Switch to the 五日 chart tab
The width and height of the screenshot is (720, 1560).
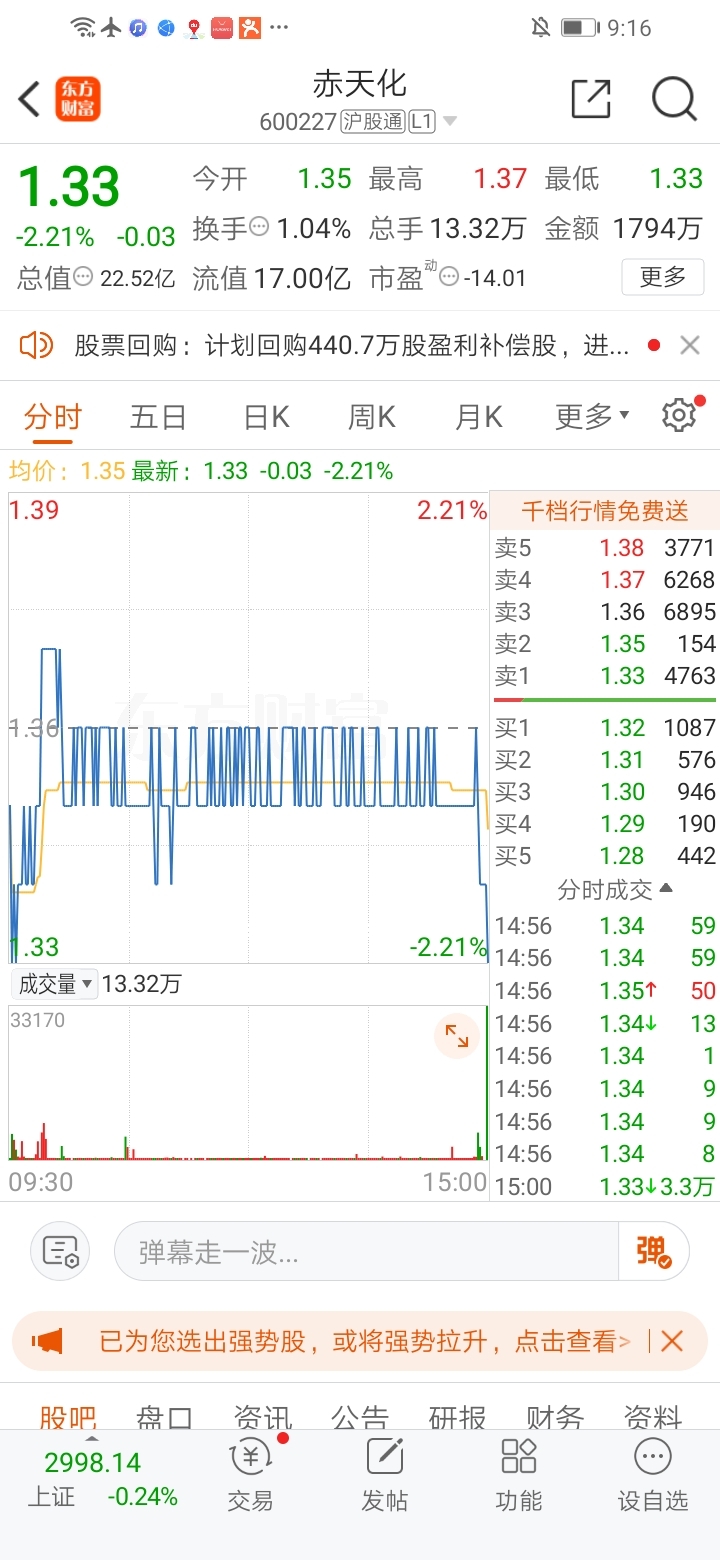[158, 416]
